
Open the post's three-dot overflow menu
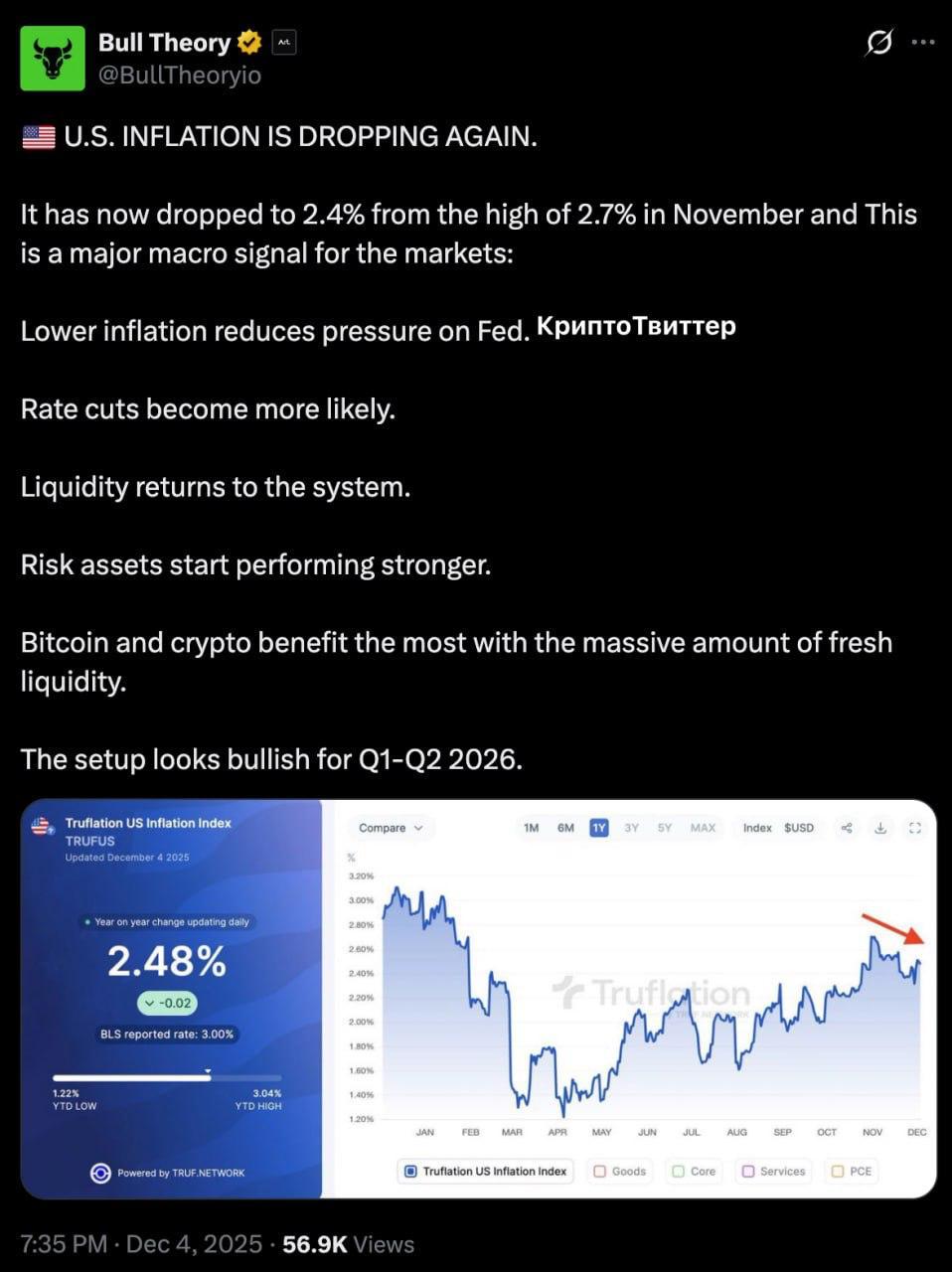923,43
